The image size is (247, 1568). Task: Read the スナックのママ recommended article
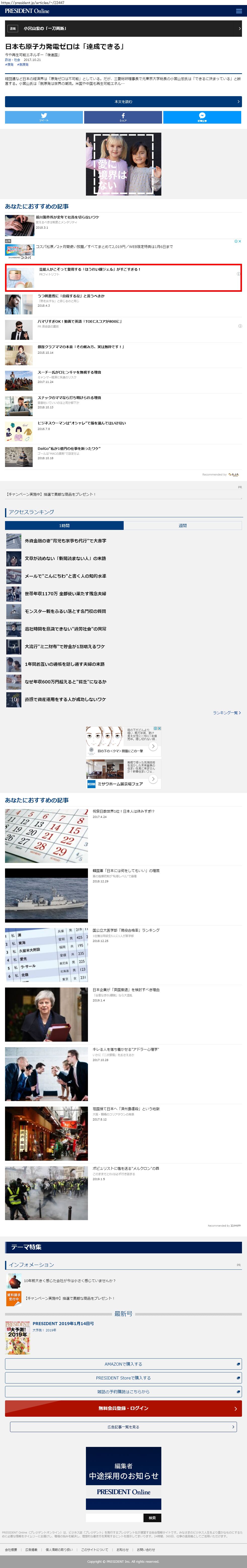[69, 397]
